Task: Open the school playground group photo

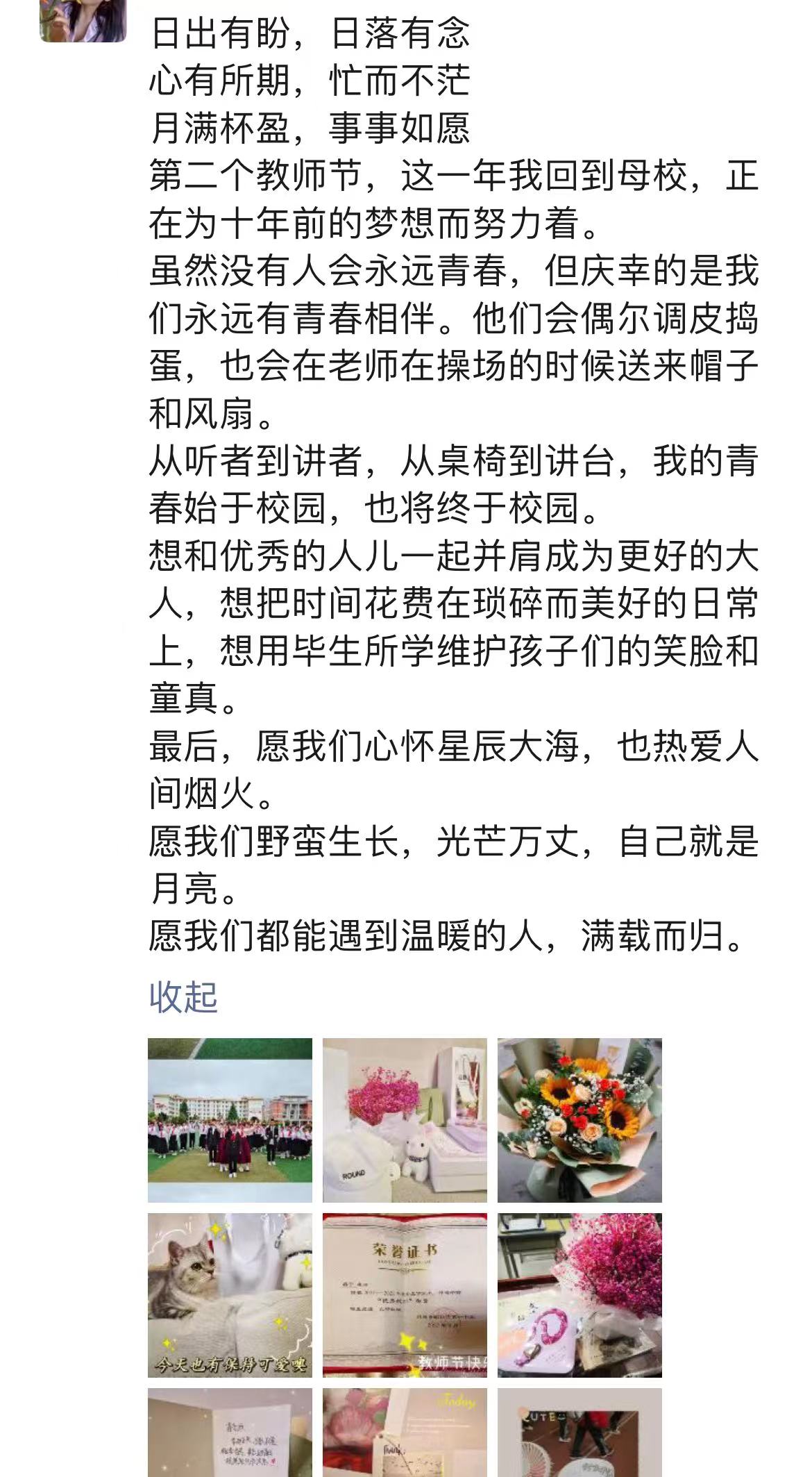Action: 230,1120
